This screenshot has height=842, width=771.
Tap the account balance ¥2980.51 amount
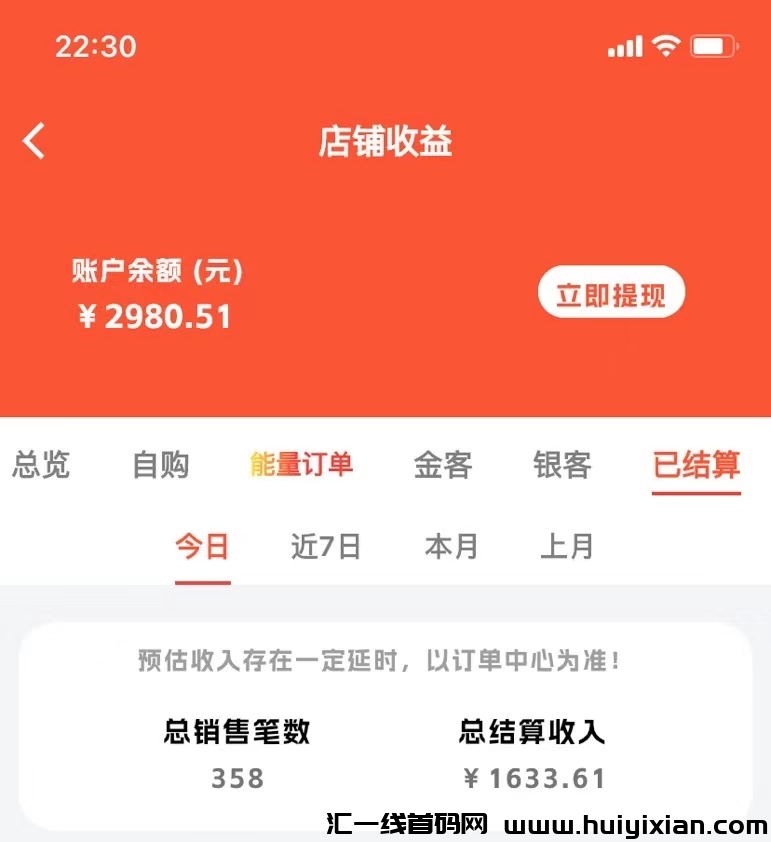(156, 317)
